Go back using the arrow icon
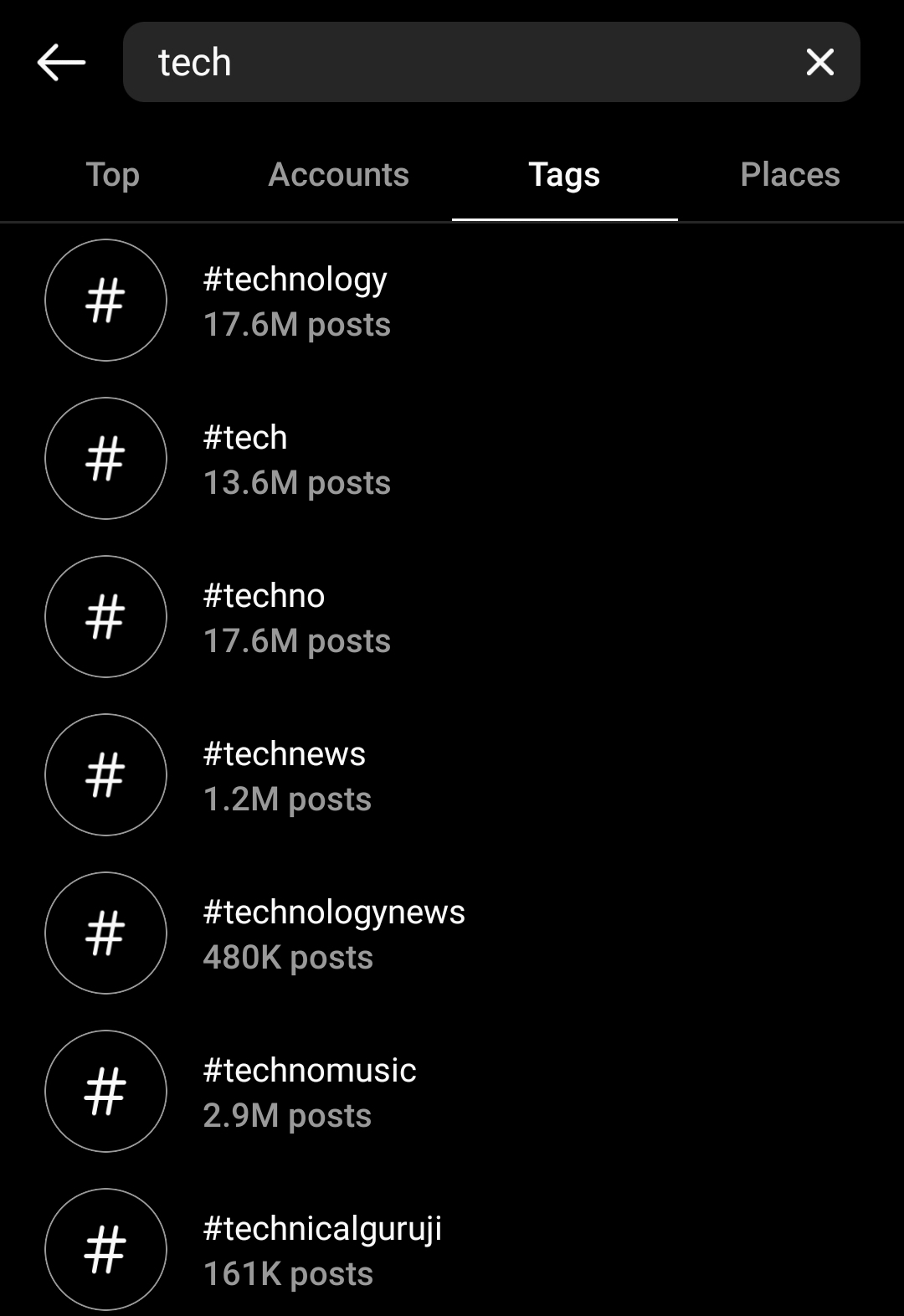 [61, 63]
